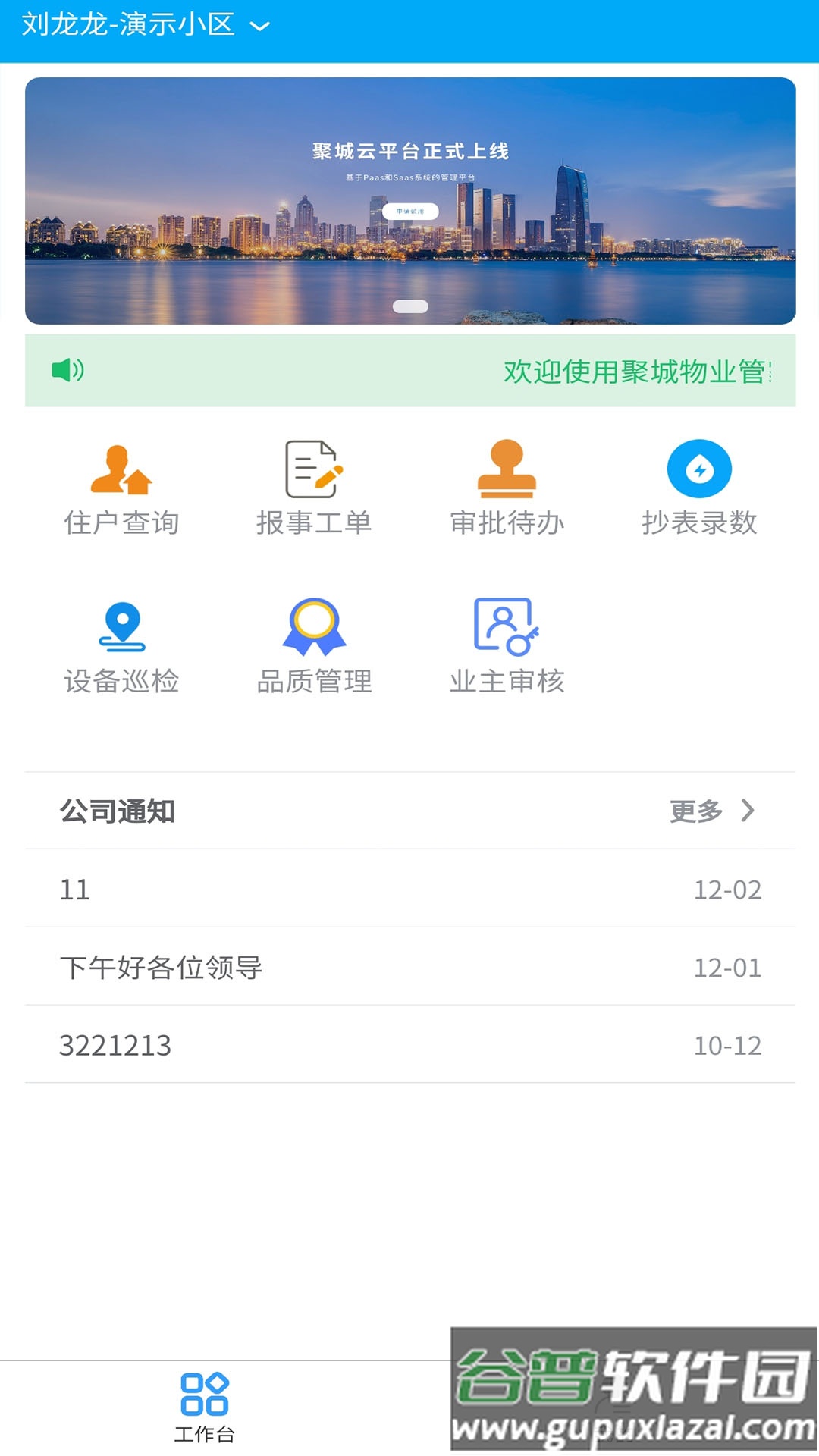Open the 申请试用 button on the banner
819x1456 pixels.
coord(412,212)
